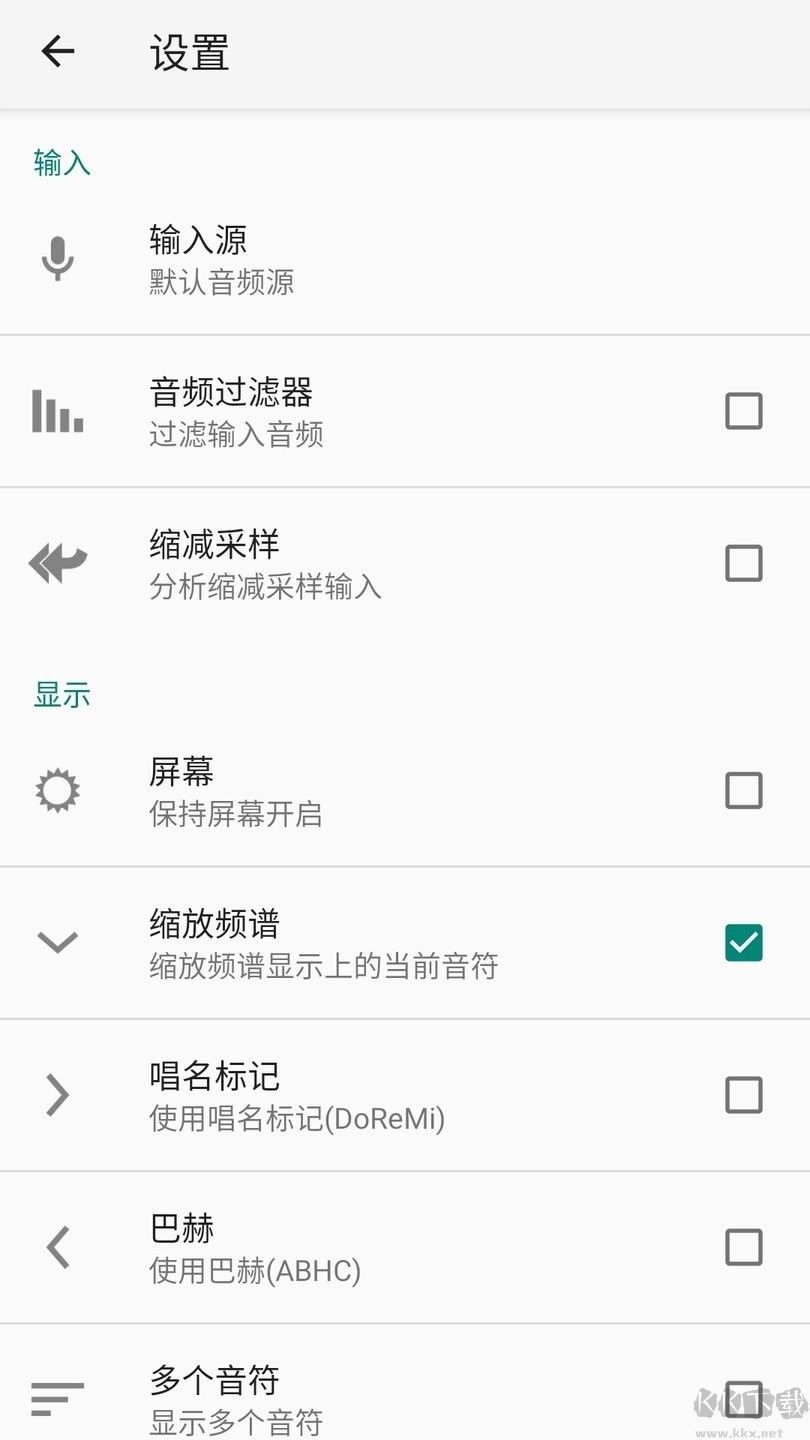Screen dimensions: 810x1440
Task: Disable the 缩放频谱 checkbox
Action: pyautogui.click(x=743, y=942)
